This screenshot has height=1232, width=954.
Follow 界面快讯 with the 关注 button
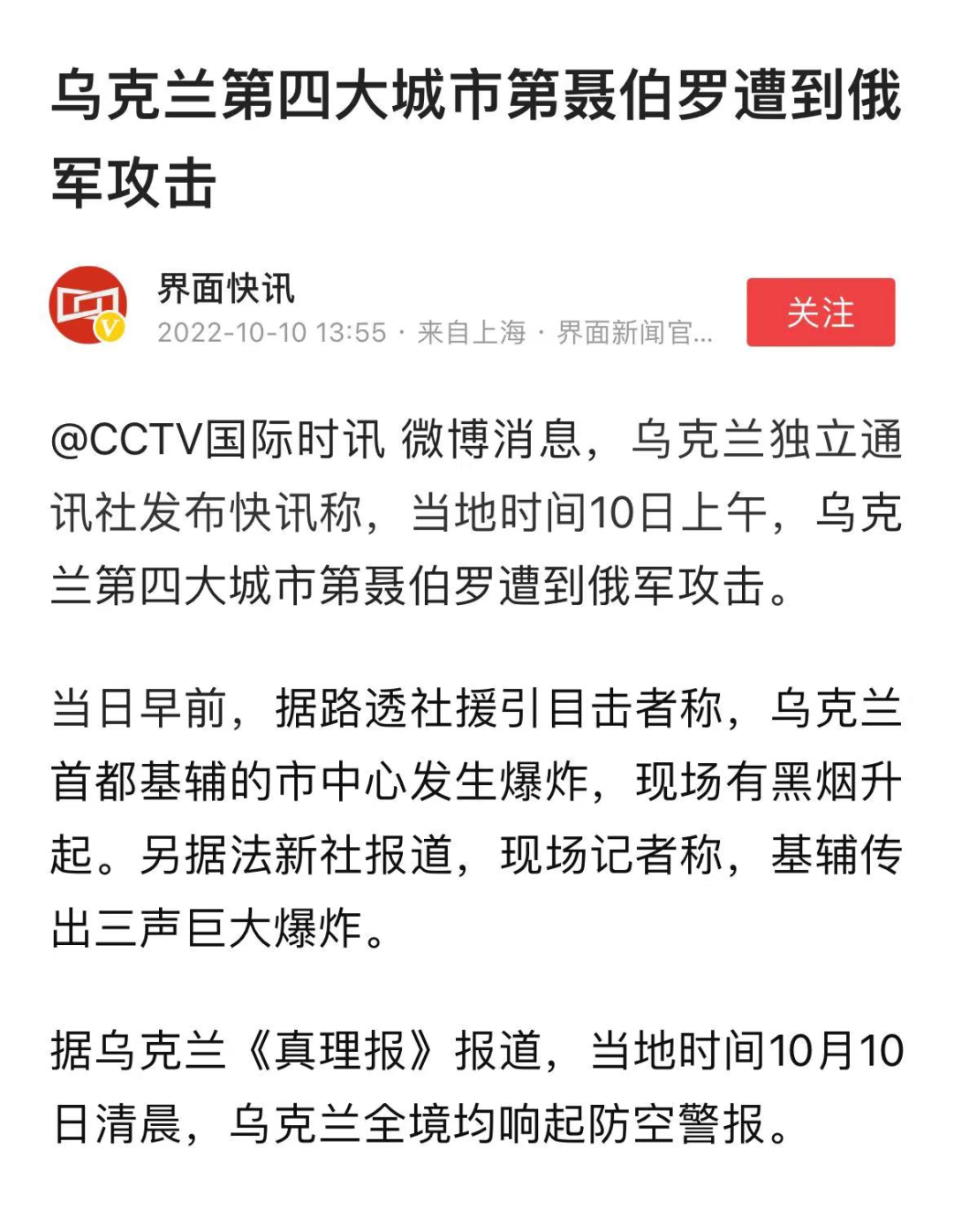coord(821,313)
